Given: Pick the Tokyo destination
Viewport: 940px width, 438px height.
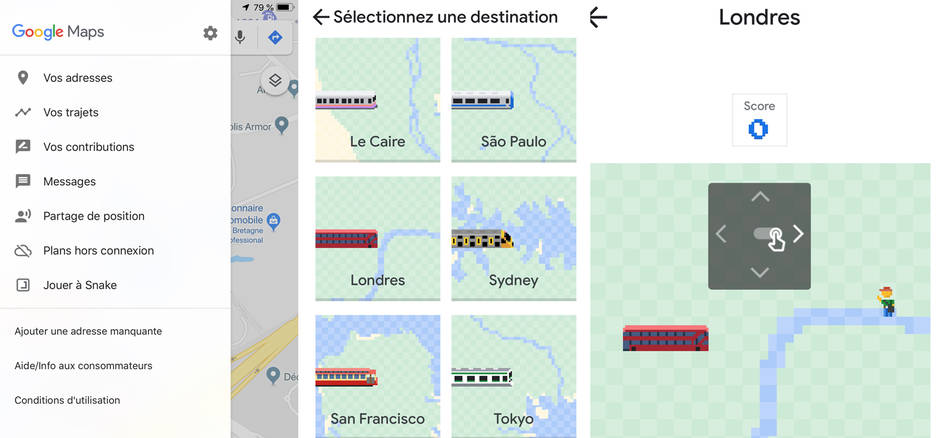Looking at the screenshot, I should coord(513,376).
